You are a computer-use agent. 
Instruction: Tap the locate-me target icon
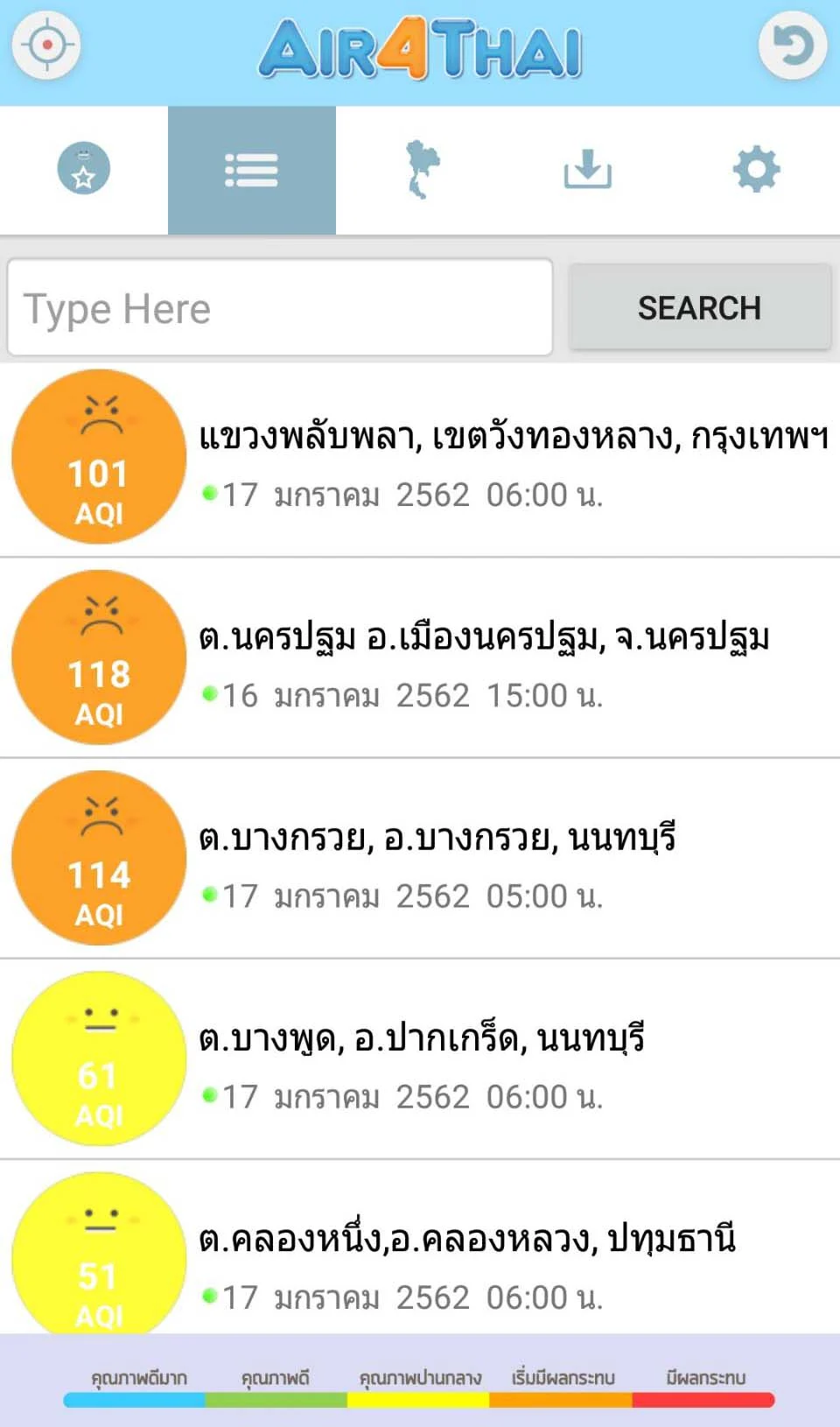(47, 45)
